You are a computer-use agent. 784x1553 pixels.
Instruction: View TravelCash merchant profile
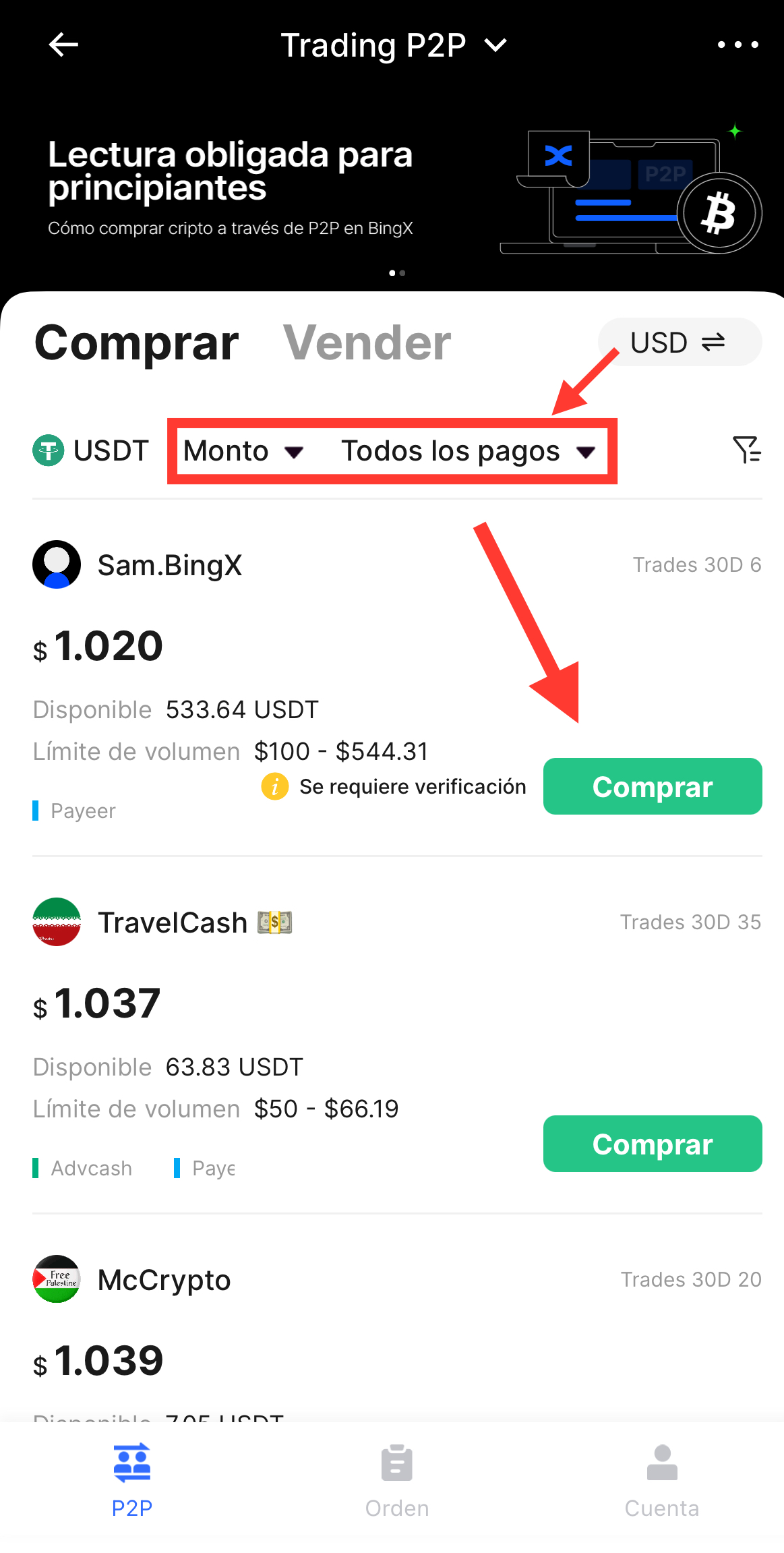[173, 922]
